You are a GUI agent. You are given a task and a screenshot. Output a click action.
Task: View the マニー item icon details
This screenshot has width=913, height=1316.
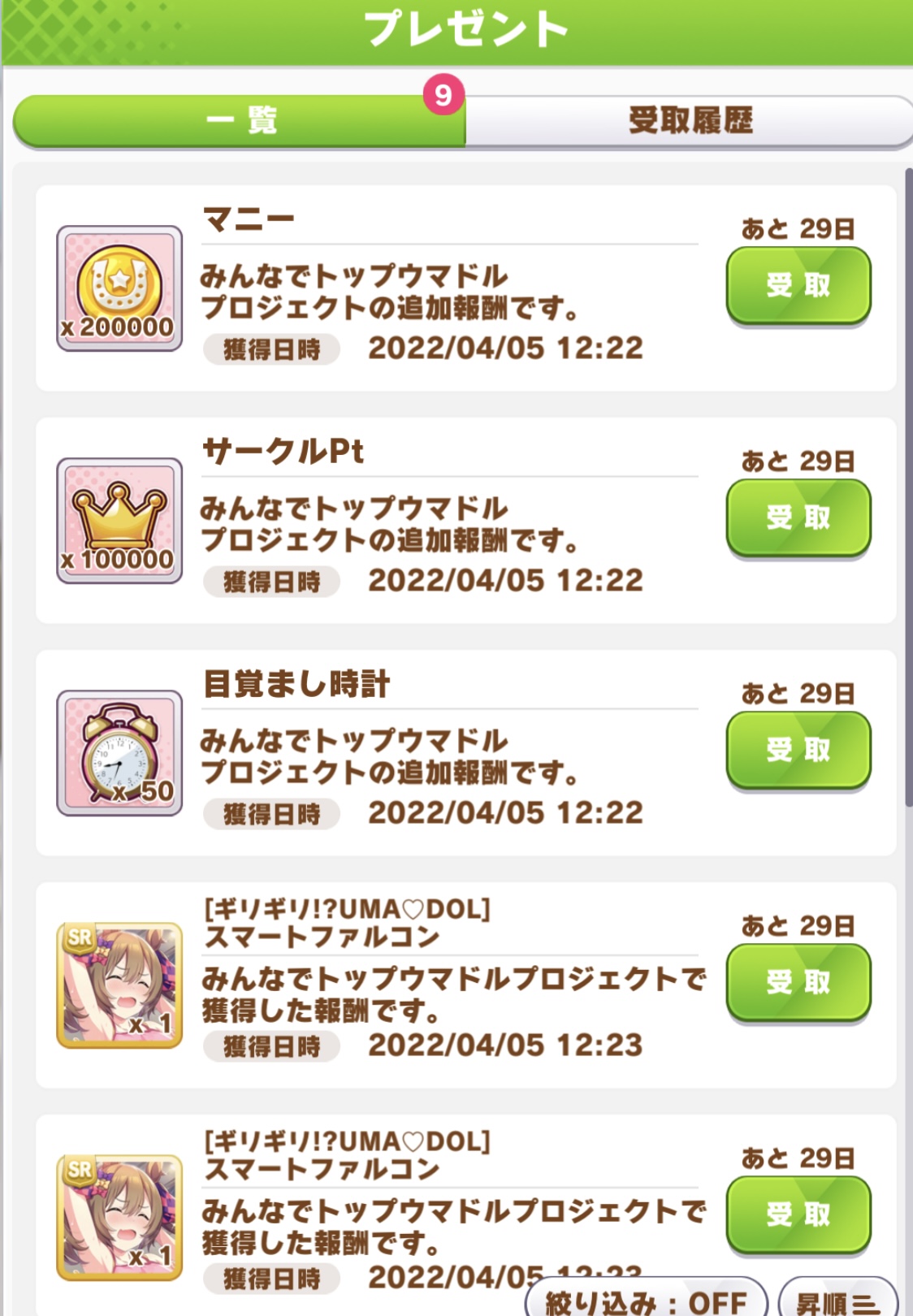pyautogui.click(x=119, y=288)
